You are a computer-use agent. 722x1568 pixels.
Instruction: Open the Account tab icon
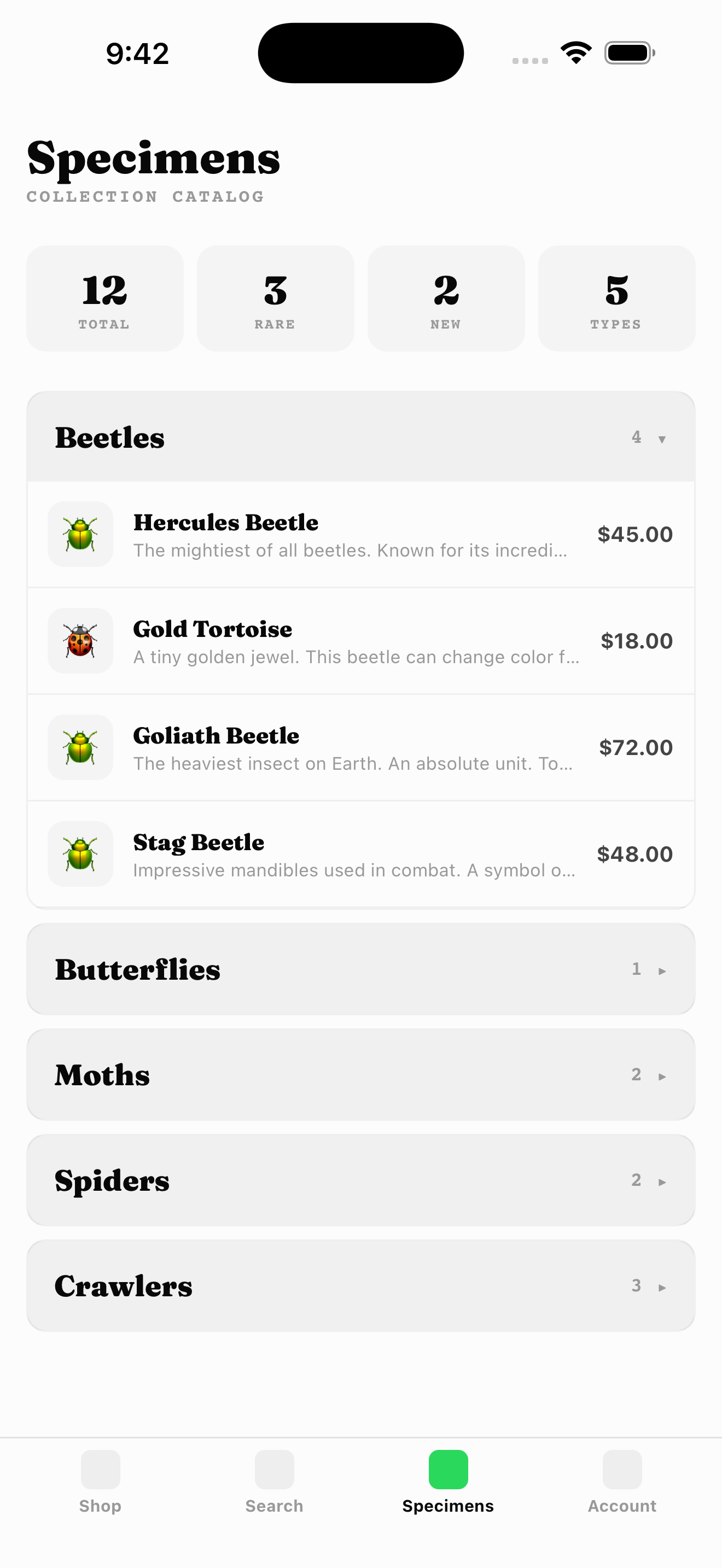(621, 1468)
